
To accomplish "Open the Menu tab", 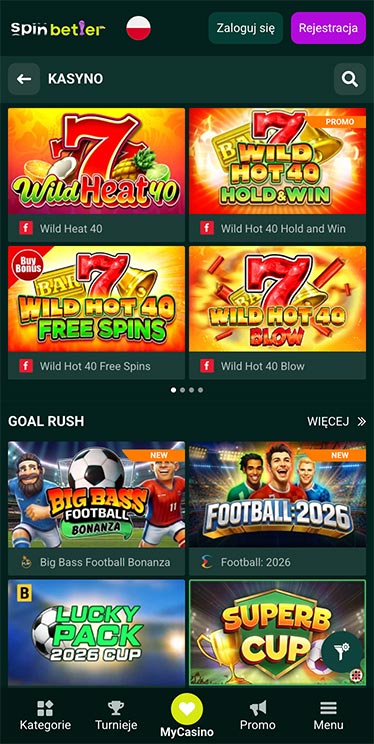I will pos(328,716).
